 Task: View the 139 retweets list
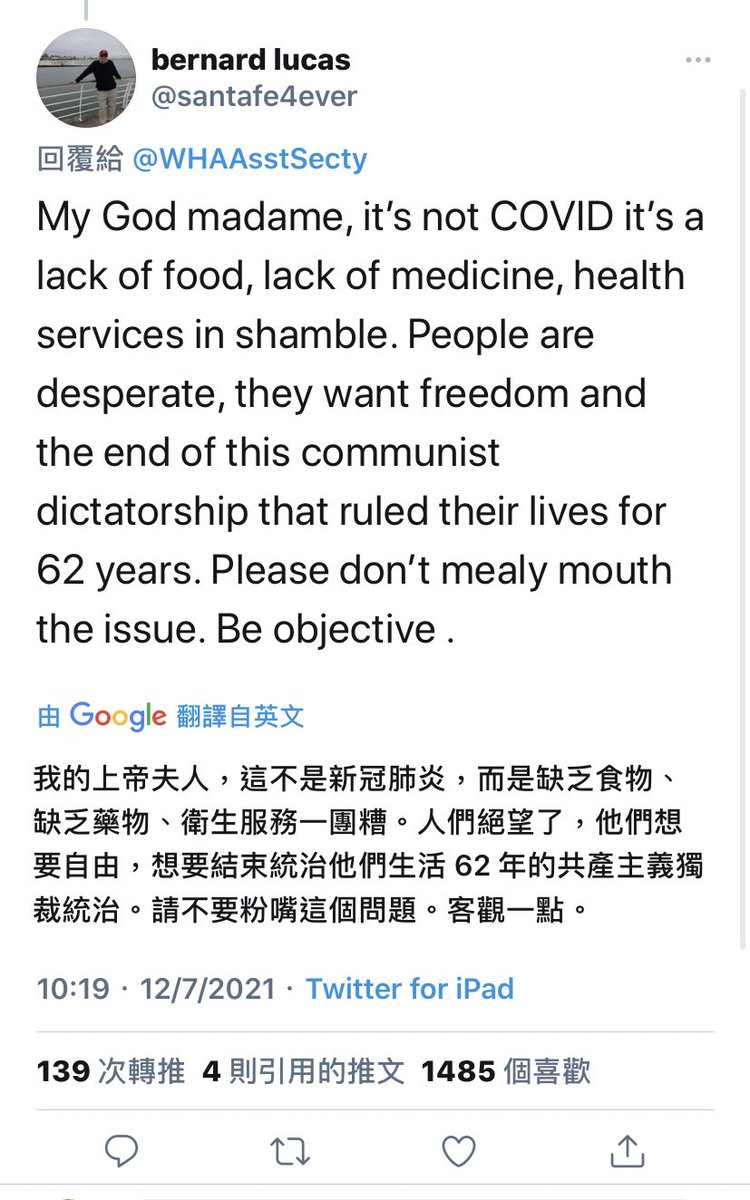tap(111, 1071)
